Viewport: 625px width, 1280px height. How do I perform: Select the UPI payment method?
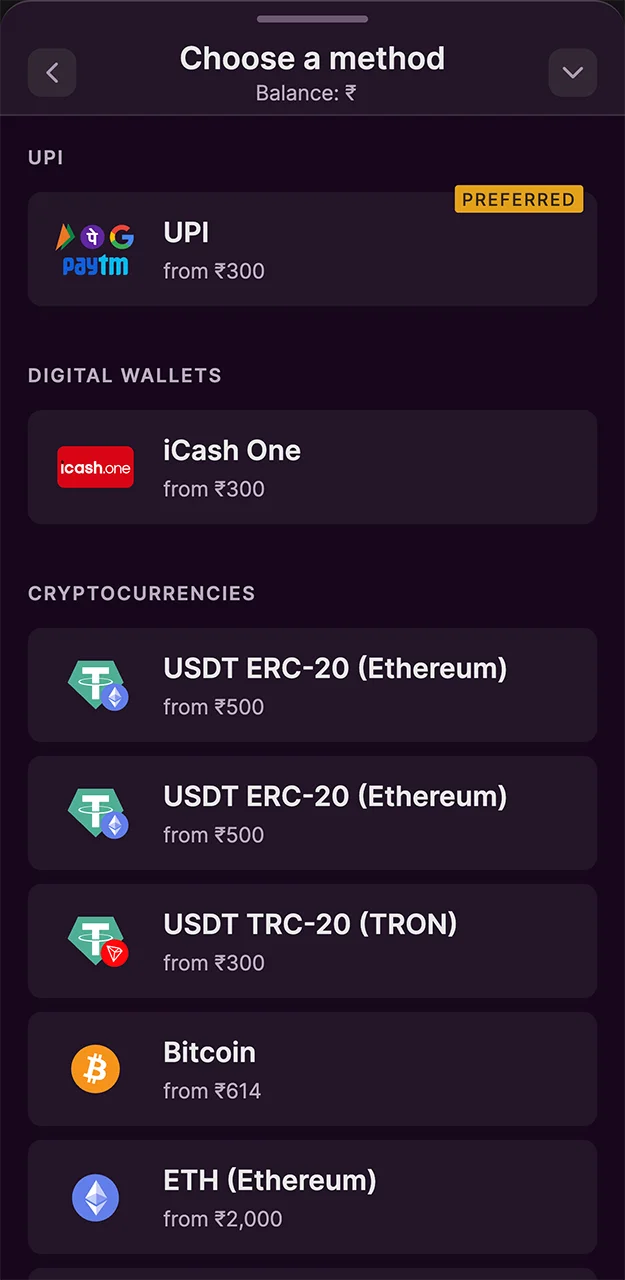[x=312, y=249]
